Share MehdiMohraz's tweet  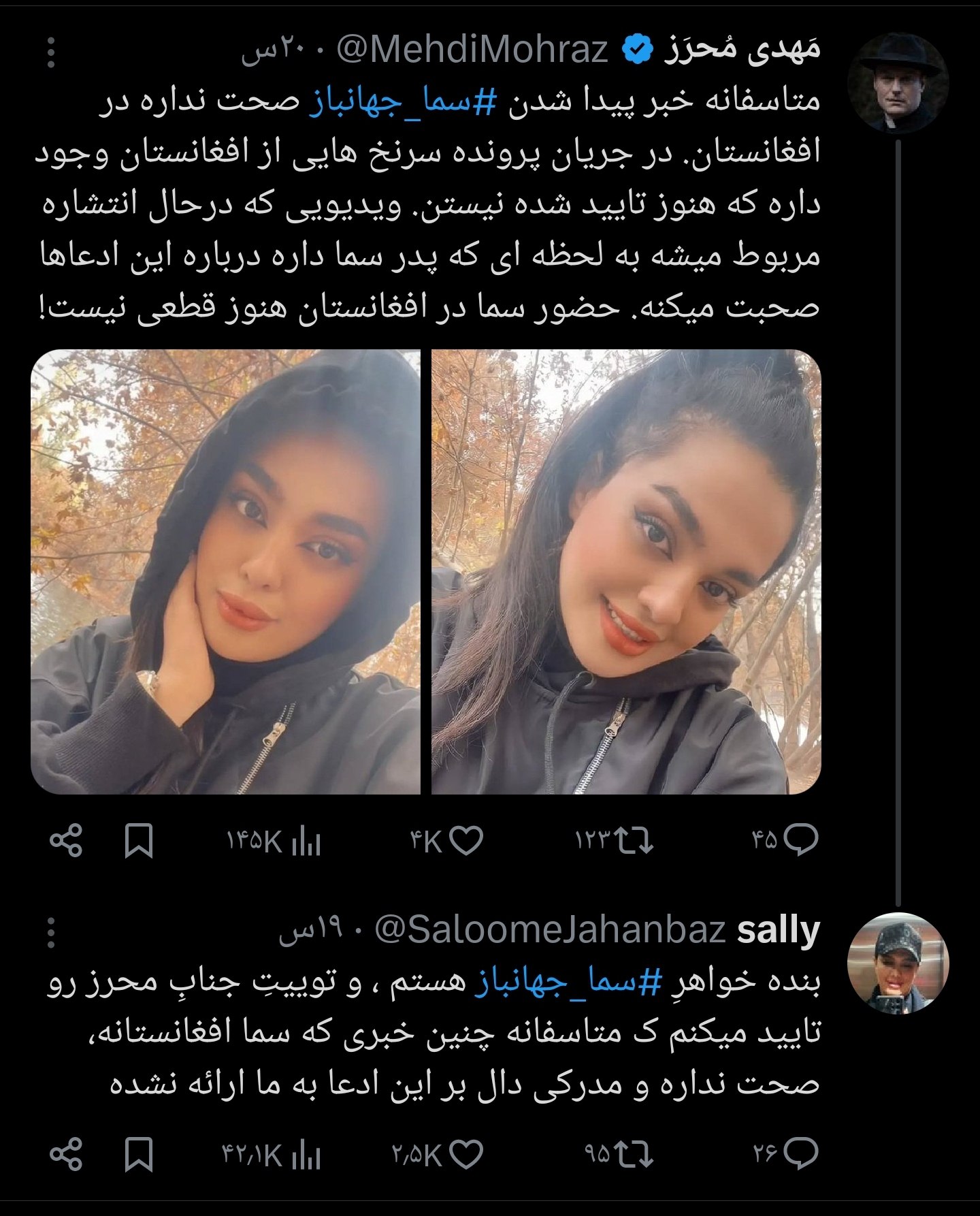click(67, 841)
